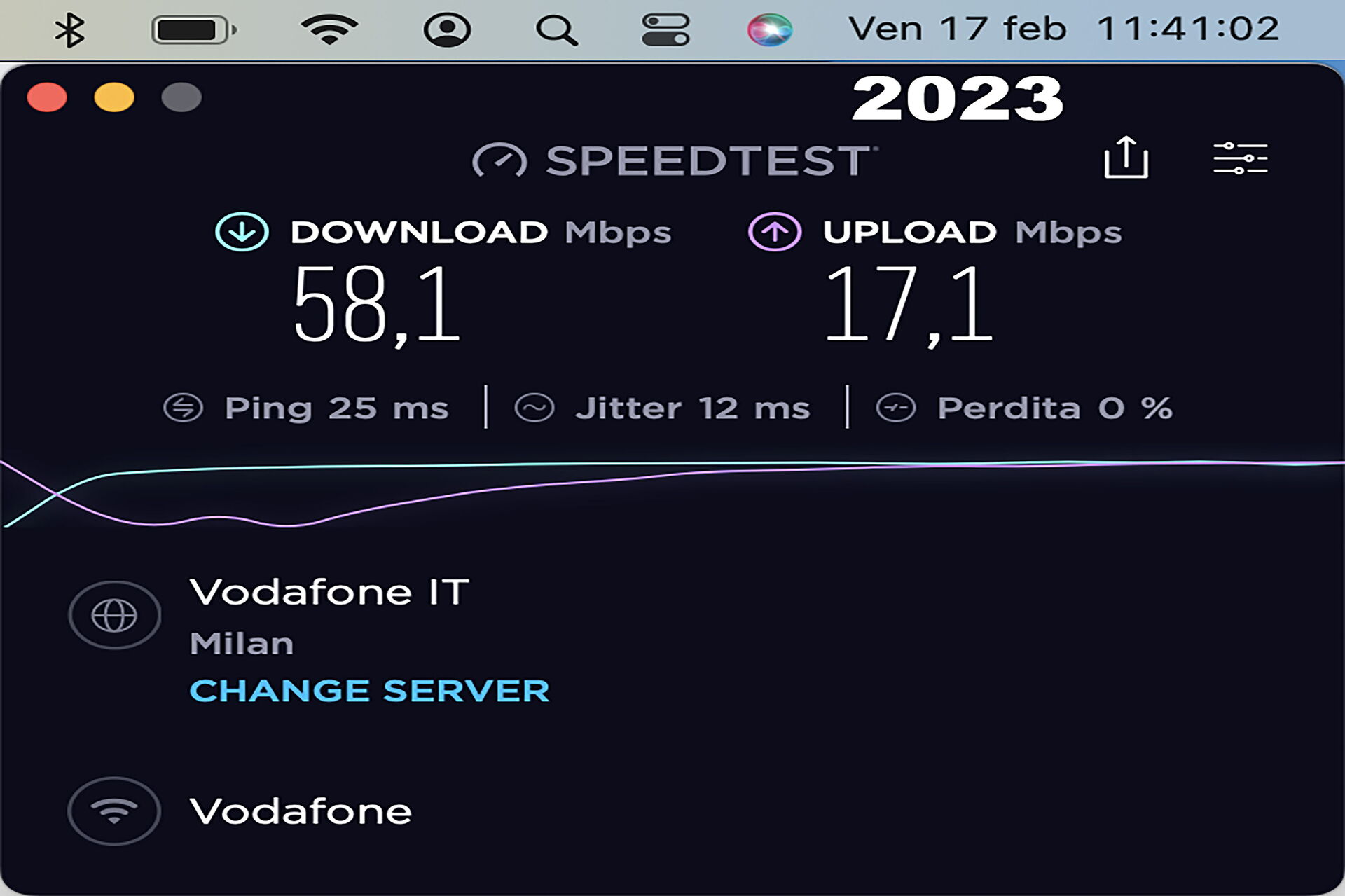
Task: Open Spotlight search in menu bar
Action: [556, 30]
